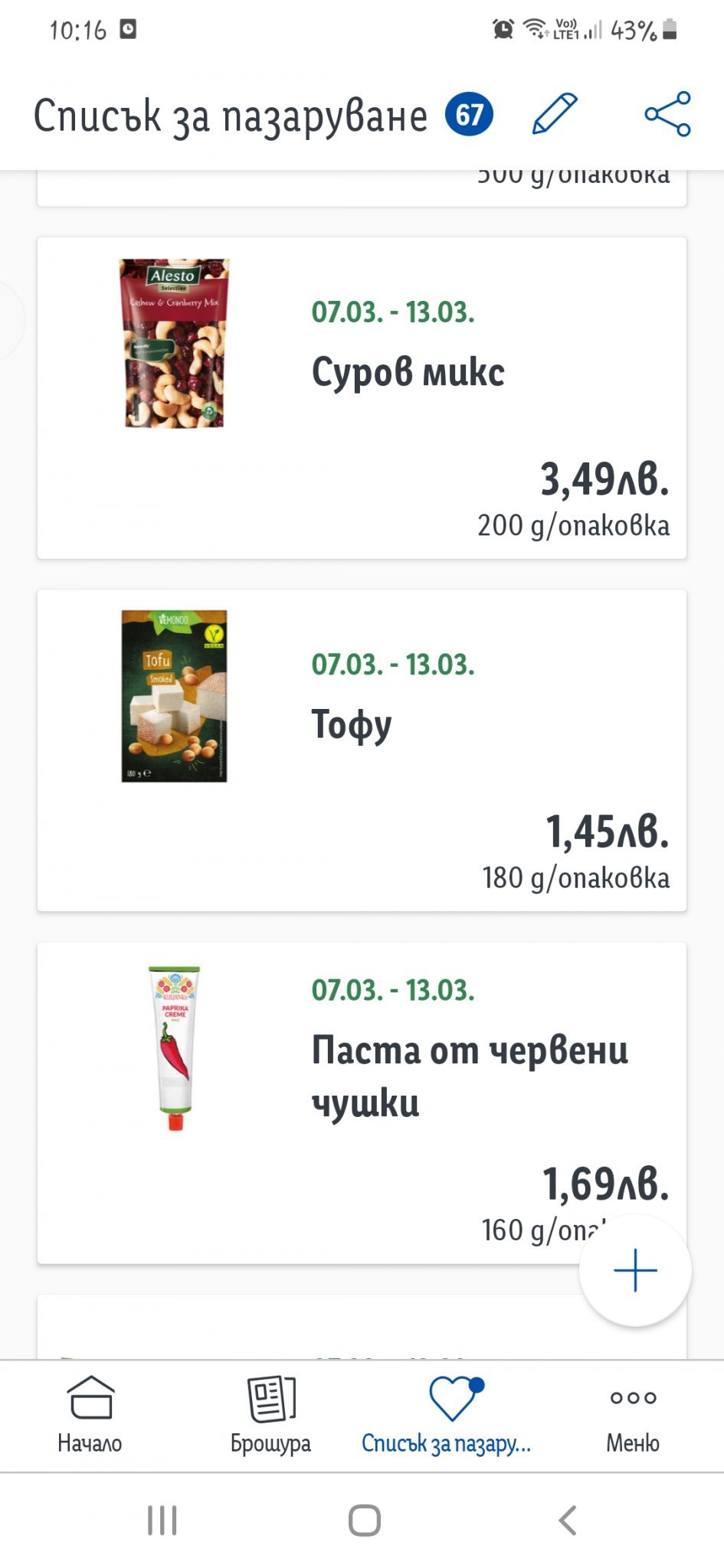Switch to the Начало tab
This screenshot has height=1568, width=724.
tap(90, 1415)
